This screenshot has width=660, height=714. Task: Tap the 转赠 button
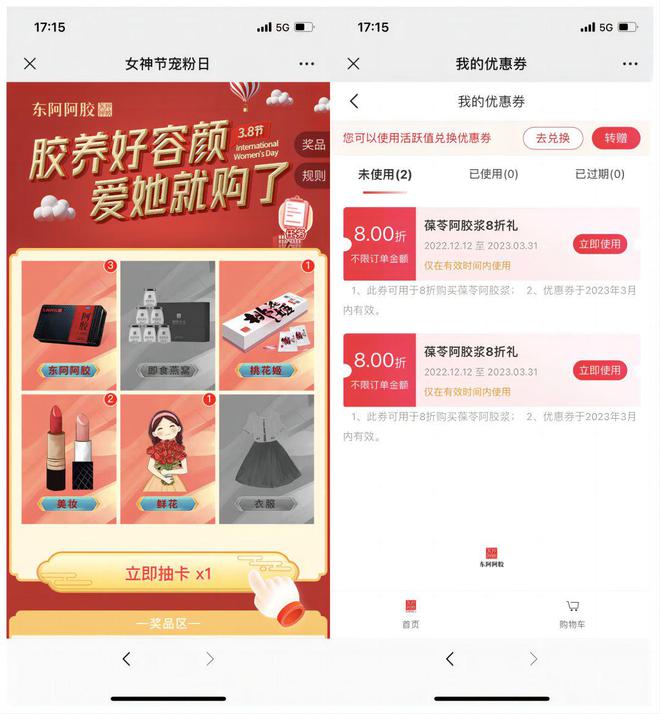[x=615, y=138]
